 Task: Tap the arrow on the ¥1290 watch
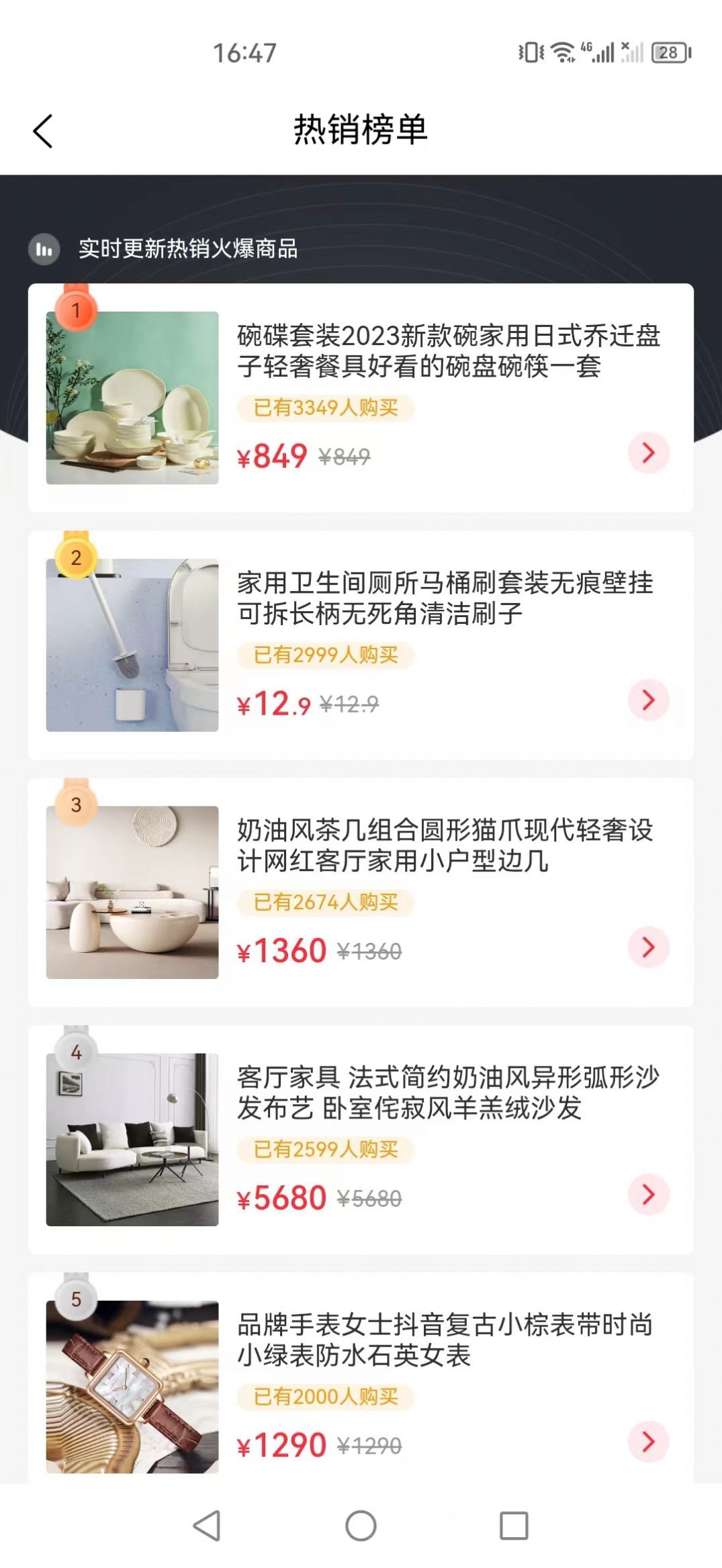(x=648, y=1442)
